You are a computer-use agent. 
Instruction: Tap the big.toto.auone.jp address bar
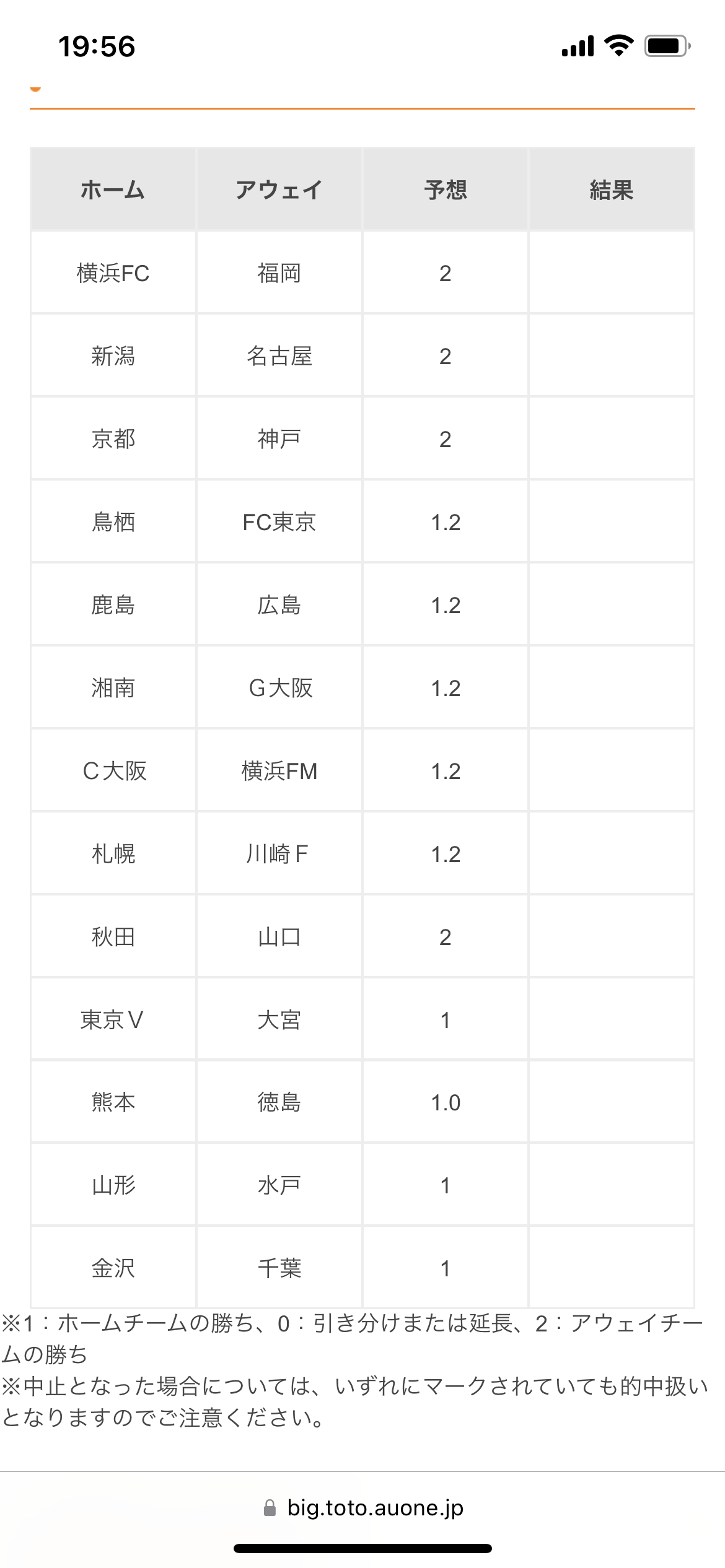pyautogui.click(x=363, y=1507)
